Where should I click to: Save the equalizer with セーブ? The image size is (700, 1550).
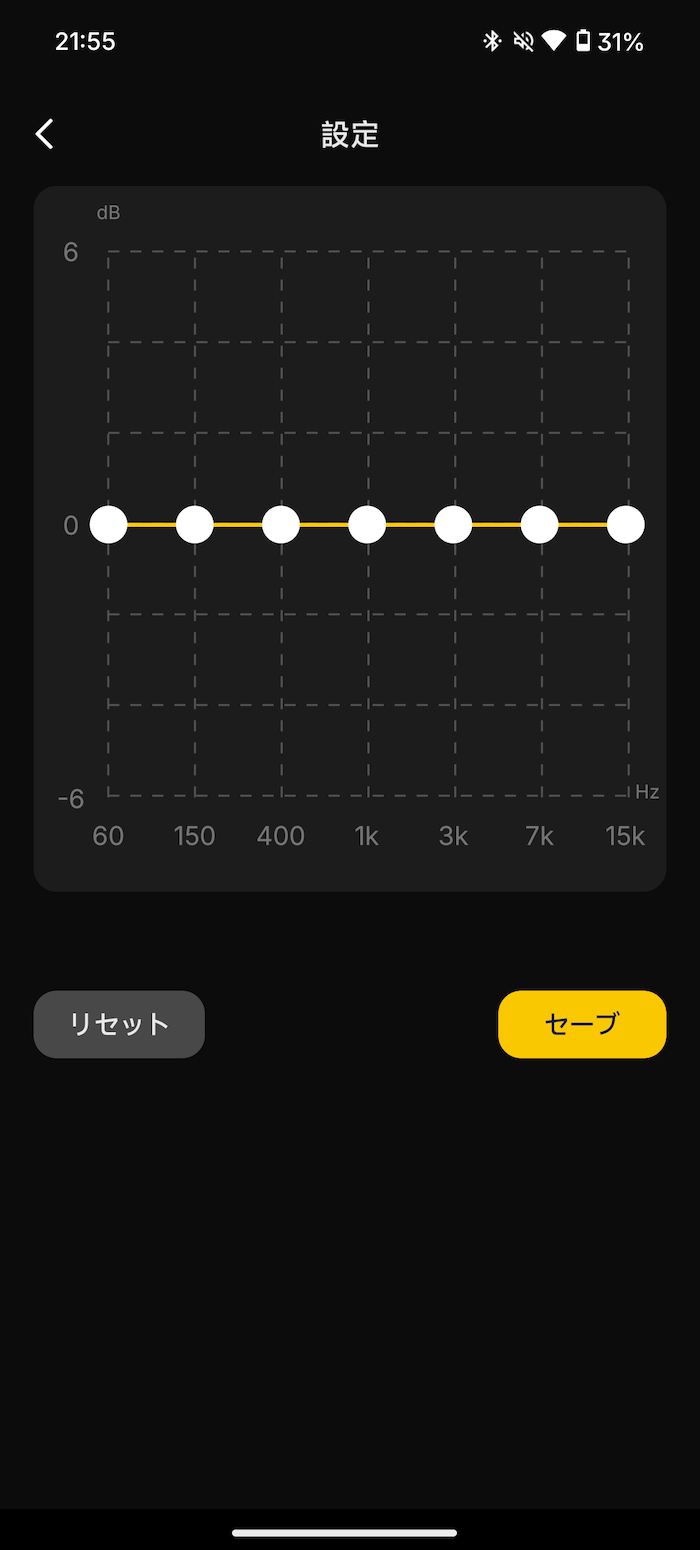click(582, 1024)
